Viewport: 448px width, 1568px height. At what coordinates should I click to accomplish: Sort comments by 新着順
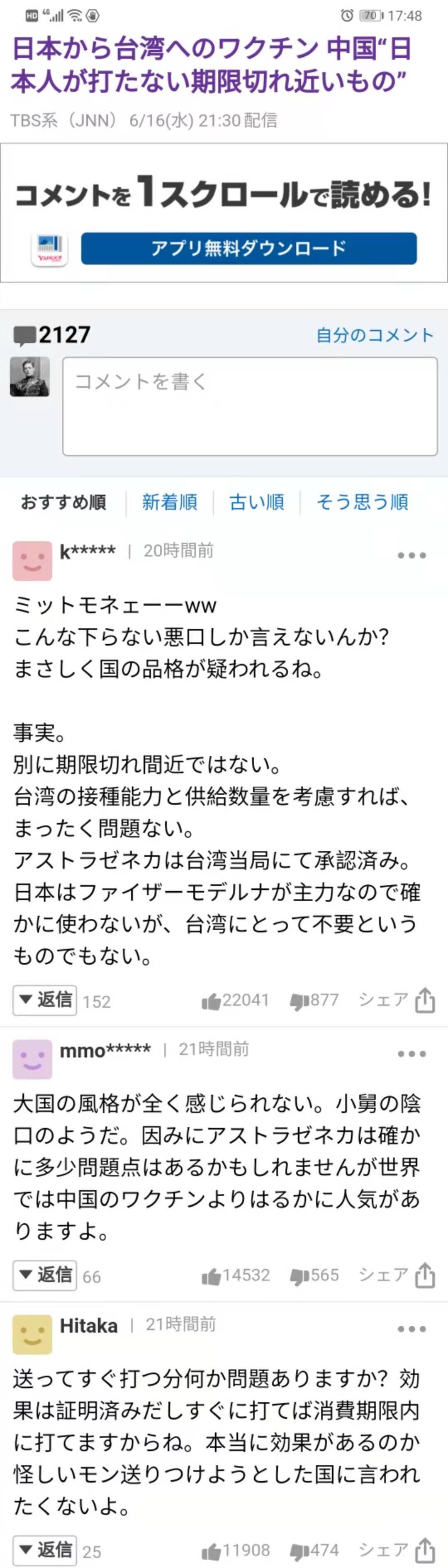169,502
